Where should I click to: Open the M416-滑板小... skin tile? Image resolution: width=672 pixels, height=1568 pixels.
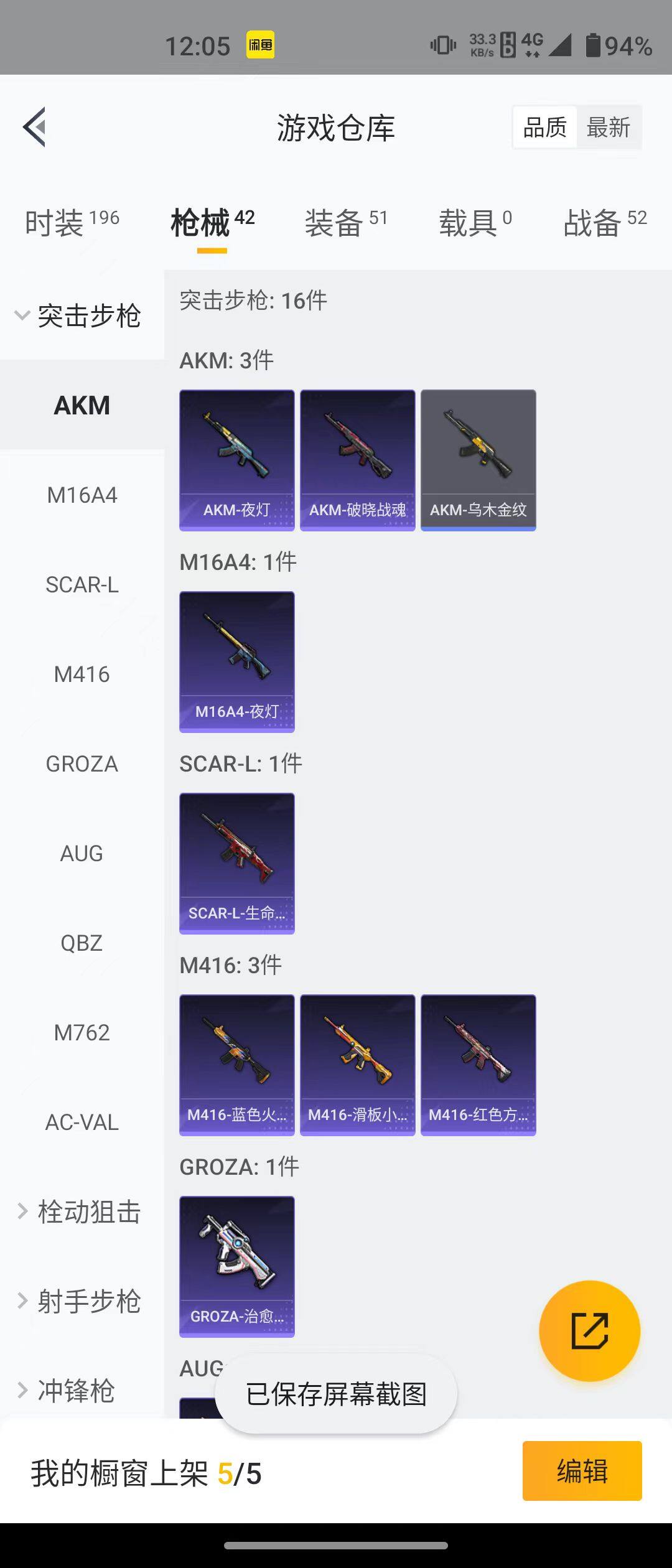[358, 1065]
